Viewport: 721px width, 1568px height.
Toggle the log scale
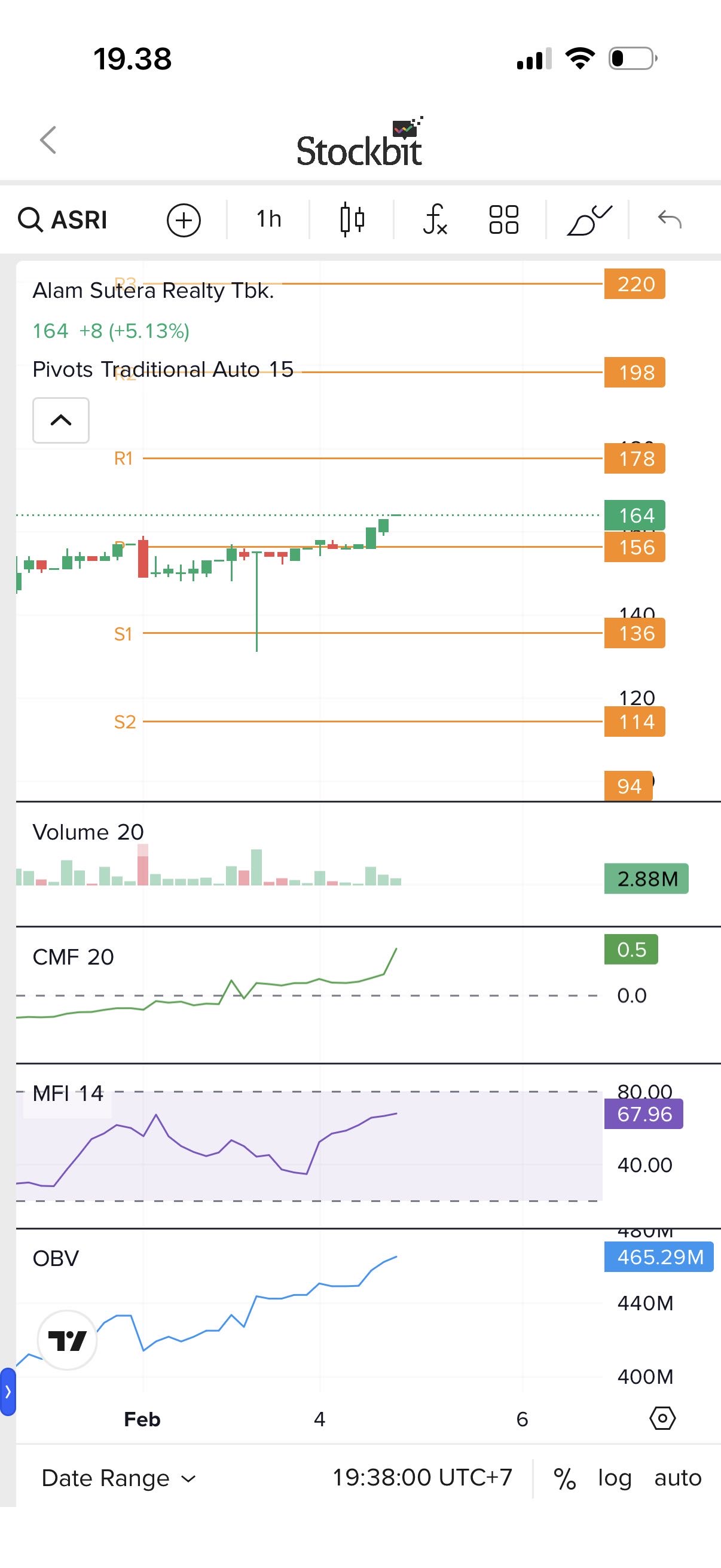tap(615, 1478)
